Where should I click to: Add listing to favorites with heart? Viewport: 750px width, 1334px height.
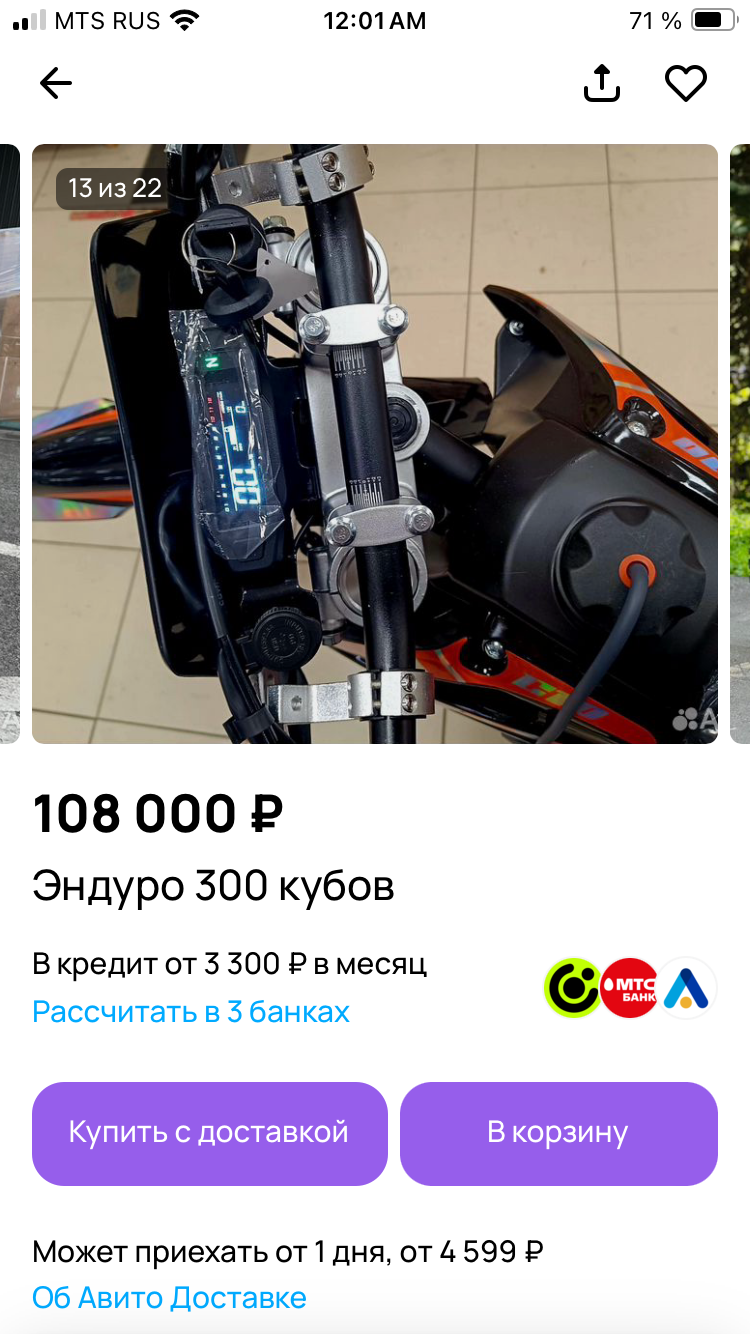(x=686, y=84)
